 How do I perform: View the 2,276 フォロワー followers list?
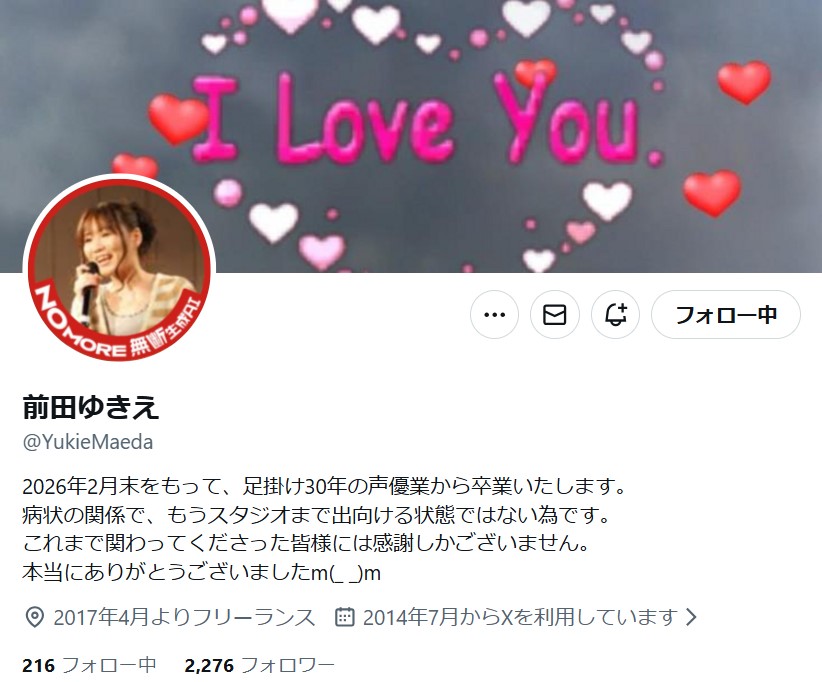tap(259, 665)
